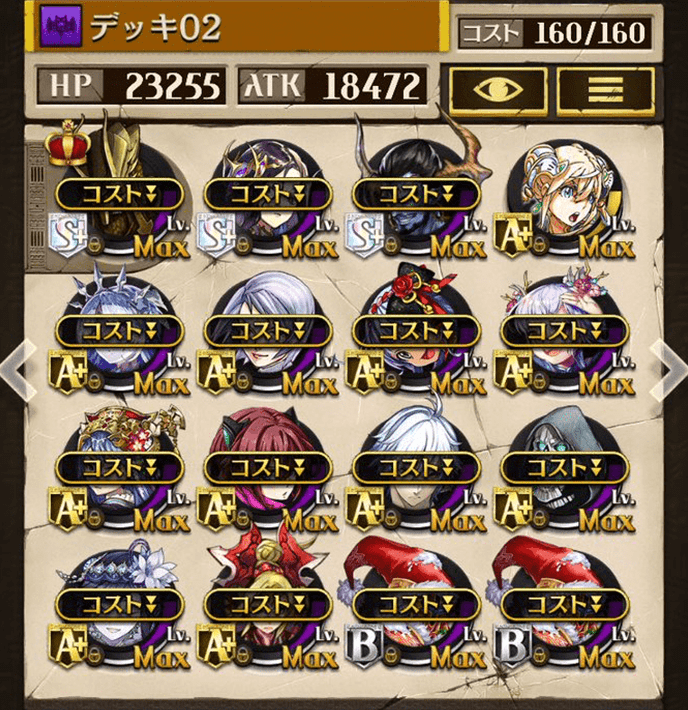The height and width of the screenshot is (710, 688).
Task: Go to next deck with right arrow
Action: 668,366
